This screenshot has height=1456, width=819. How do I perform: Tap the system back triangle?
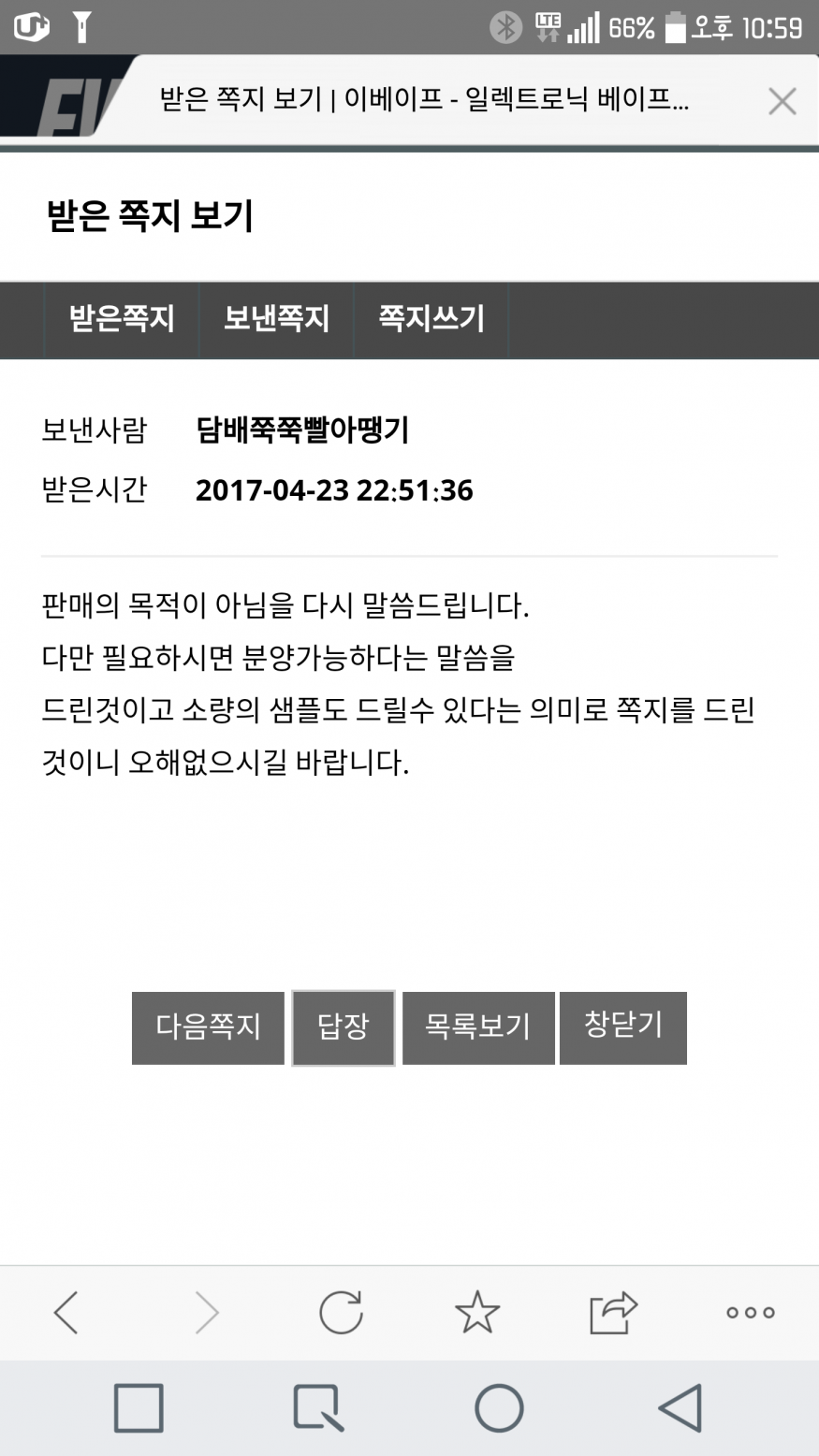click(680, 1407)
